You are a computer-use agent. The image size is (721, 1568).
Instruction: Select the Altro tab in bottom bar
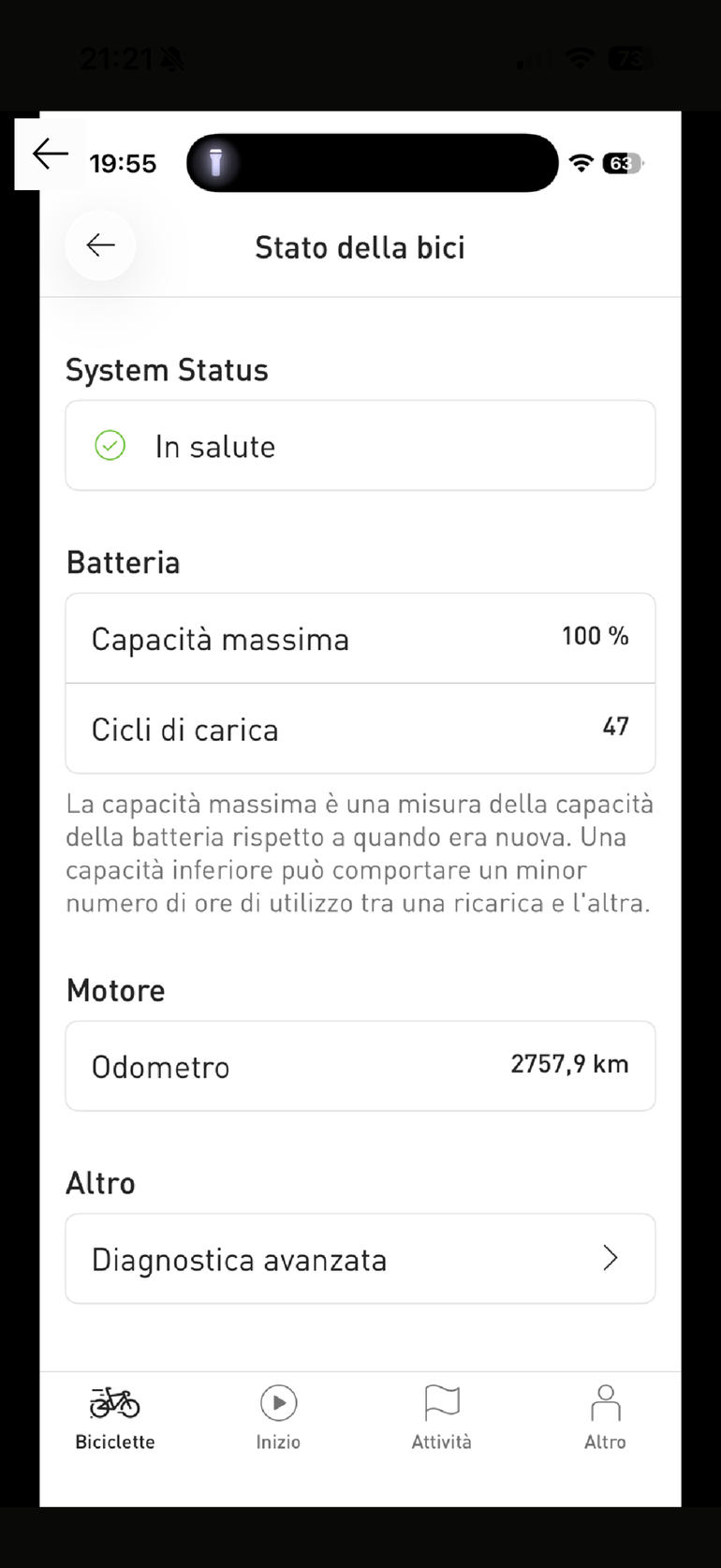pyautogui.click(x=605, y=1418)
